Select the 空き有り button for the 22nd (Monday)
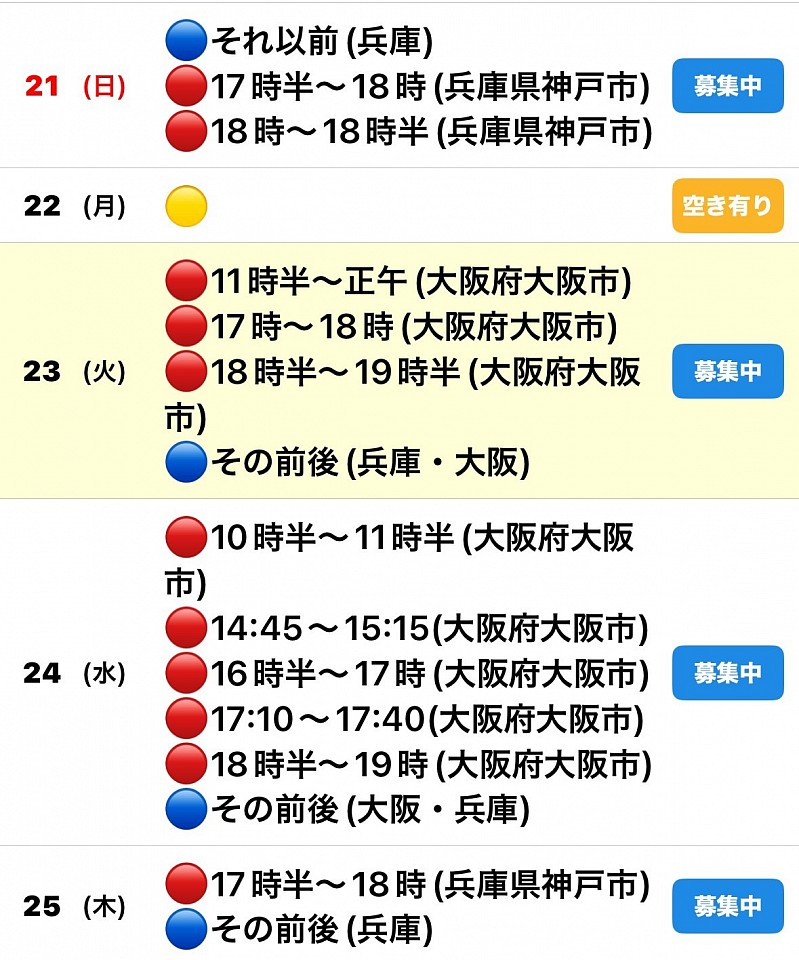799x960 pixels. coord(727,206)
